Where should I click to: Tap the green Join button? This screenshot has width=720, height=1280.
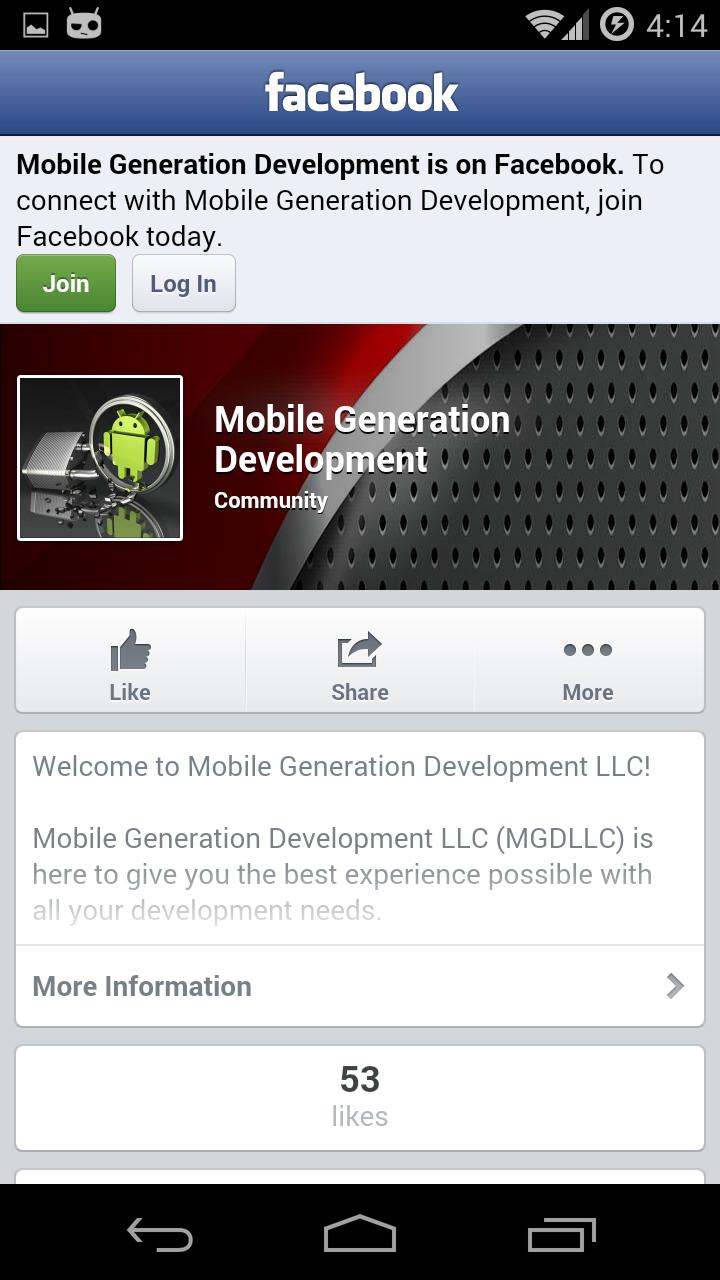click(x=66, y=284)
